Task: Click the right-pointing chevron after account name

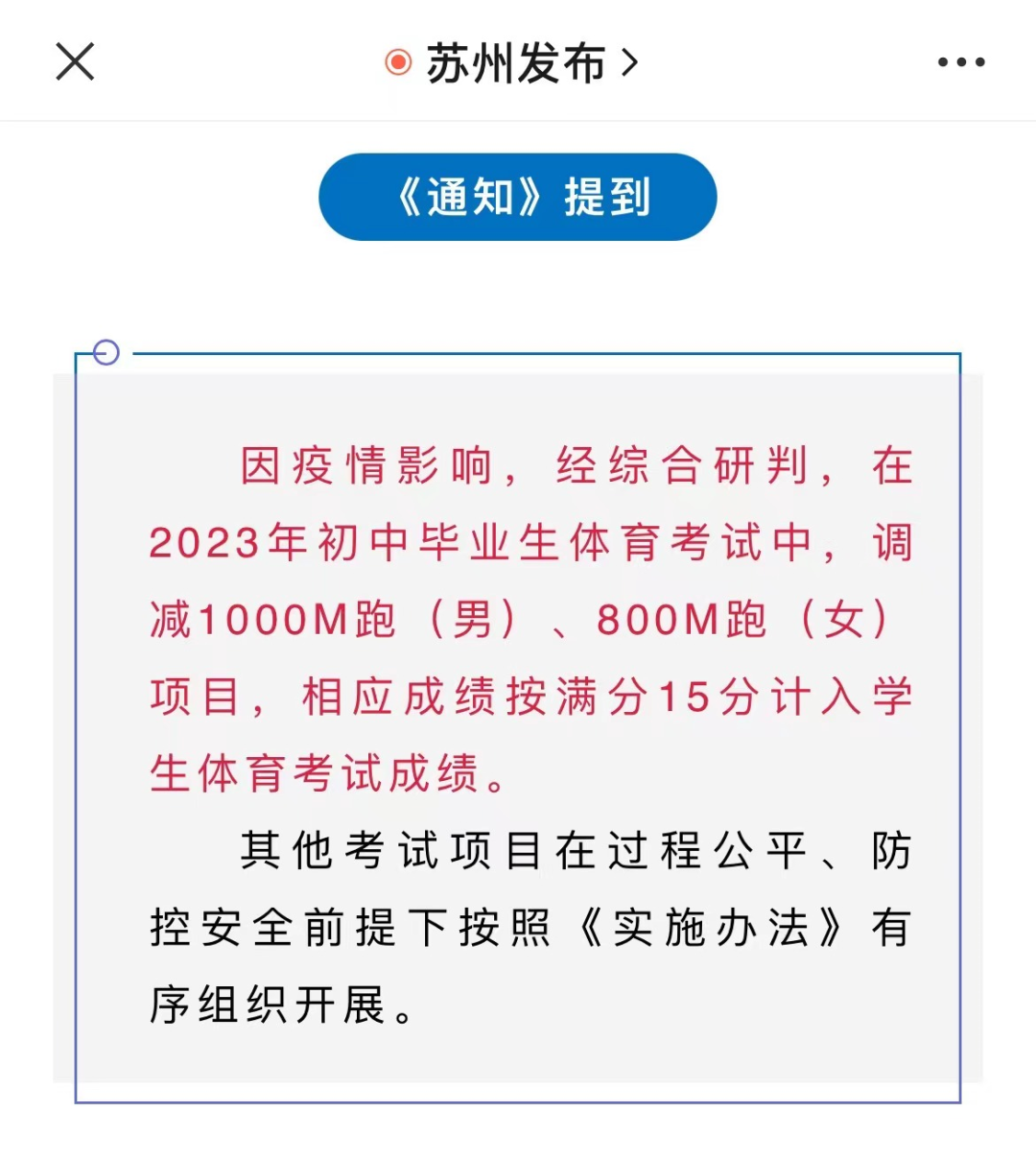Action: [628, 63]
